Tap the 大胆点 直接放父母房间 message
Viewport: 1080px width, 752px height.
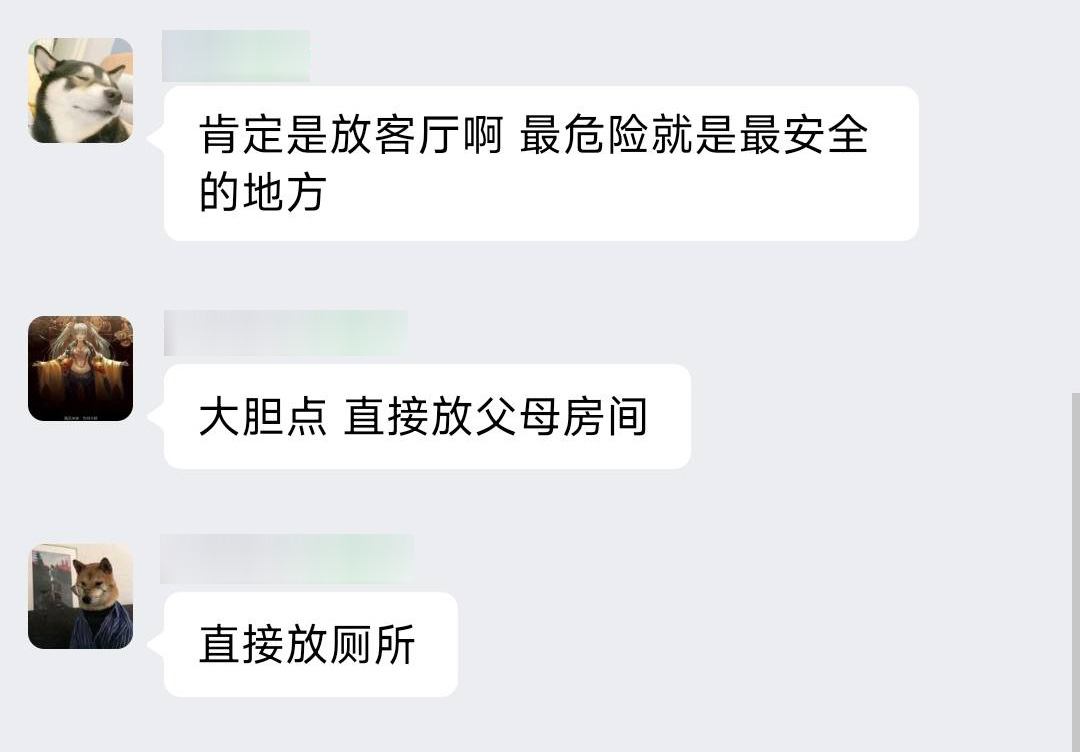point(427,417)
